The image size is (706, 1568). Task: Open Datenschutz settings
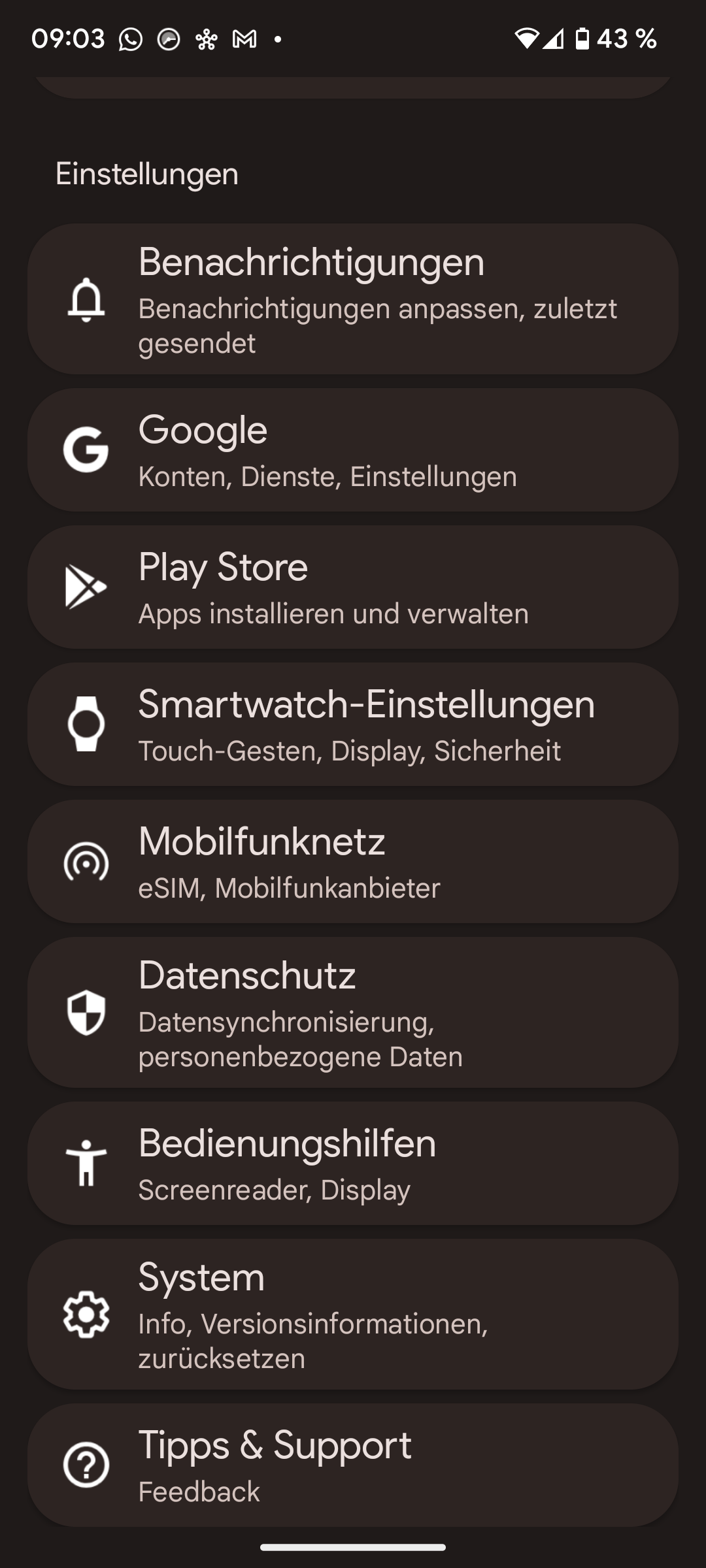click(x=353, y=1013)
